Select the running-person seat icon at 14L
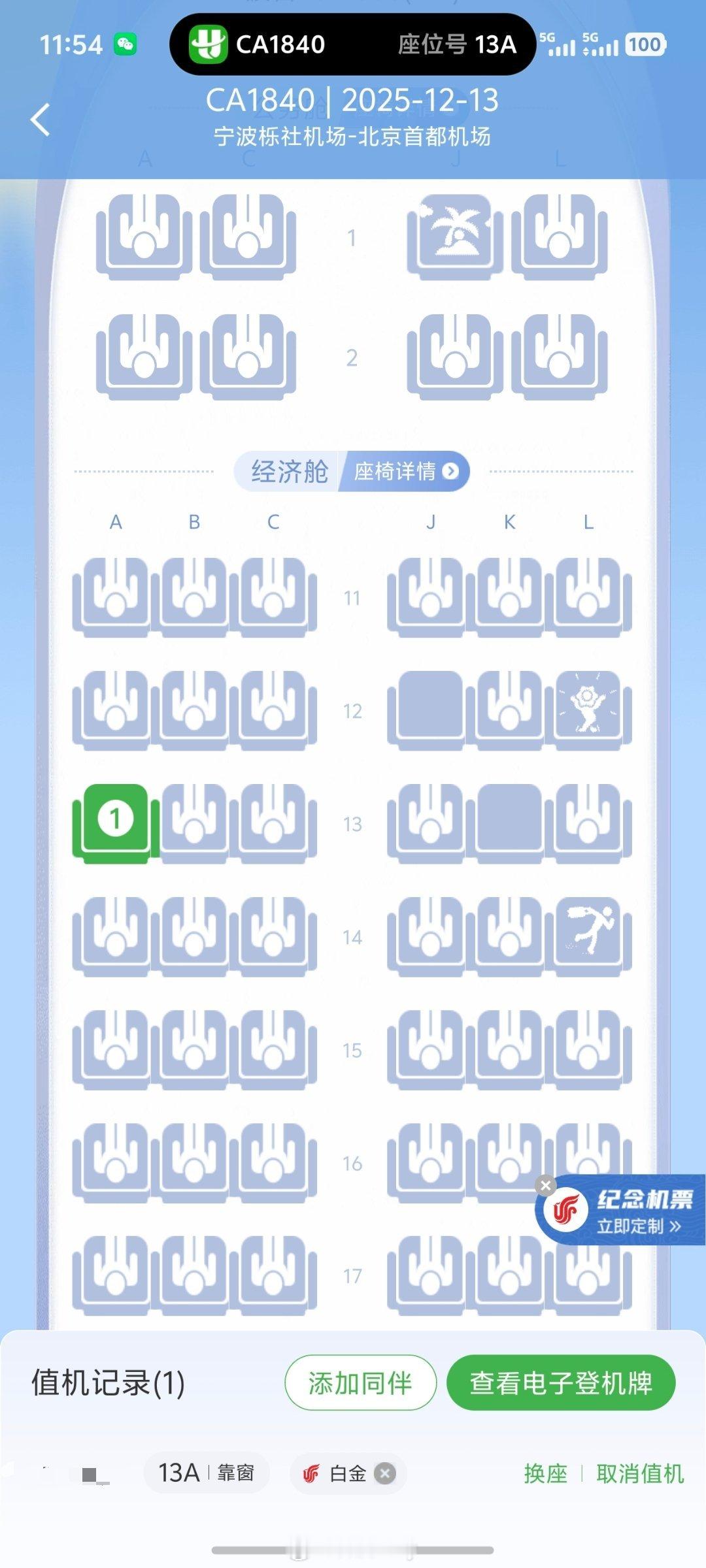The width and height of the screenshot is (706, 1568). tap(588, 934)
